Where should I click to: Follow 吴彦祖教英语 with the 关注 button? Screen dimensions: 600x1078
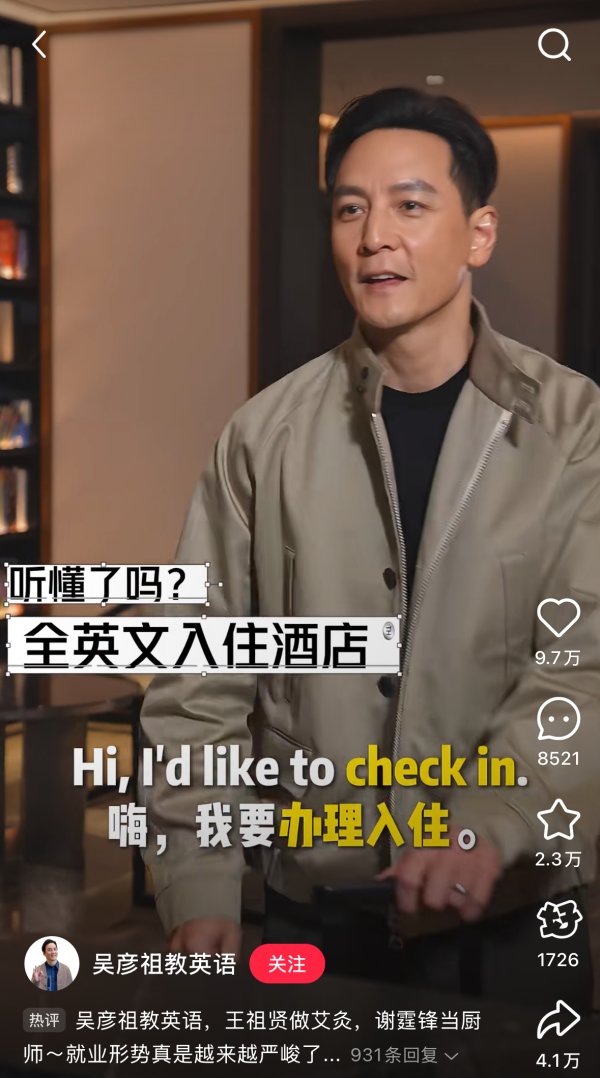pos(287,963)
